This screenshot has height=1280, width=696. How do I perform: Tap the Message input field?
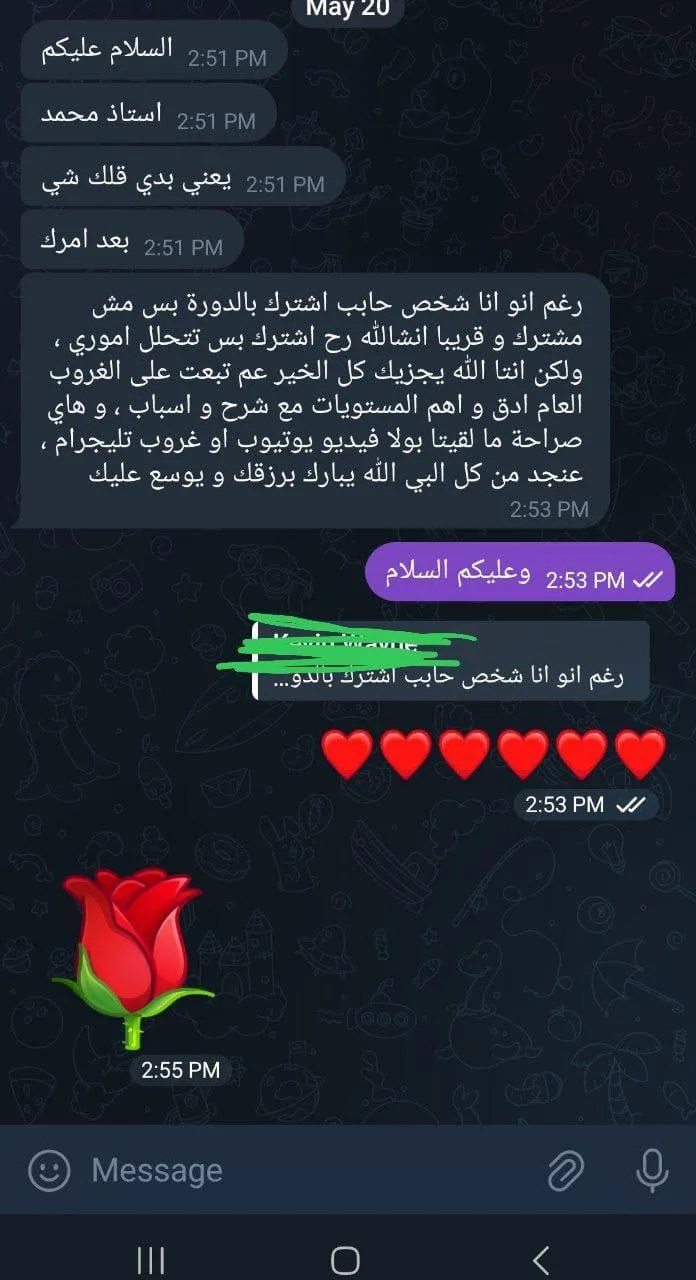310,1170
